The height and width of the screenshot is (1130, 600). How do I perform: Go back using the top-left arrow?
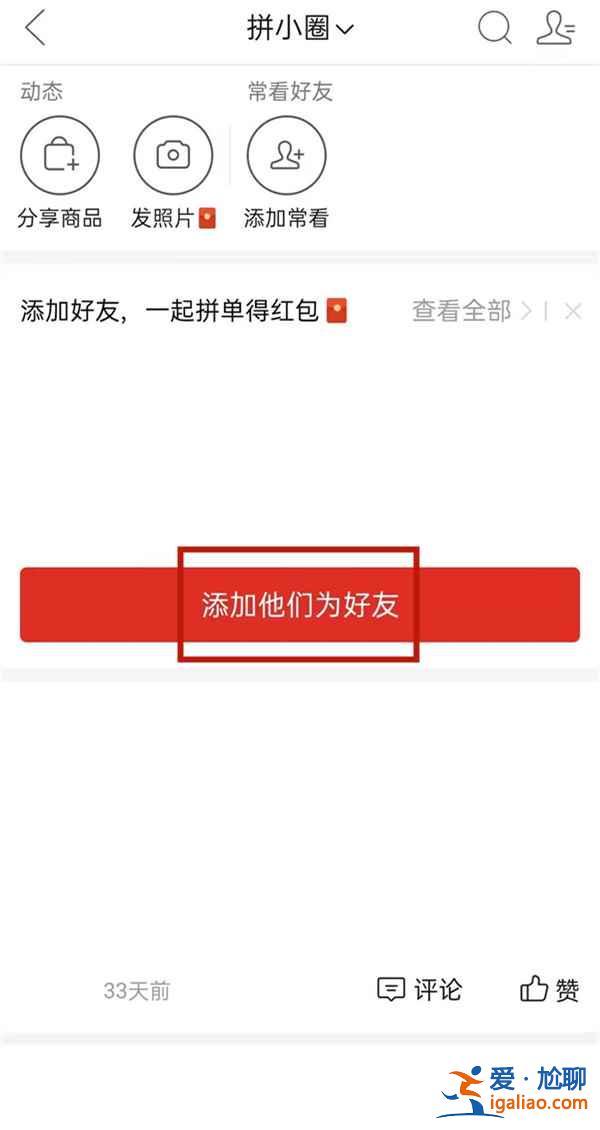point(36,28)
